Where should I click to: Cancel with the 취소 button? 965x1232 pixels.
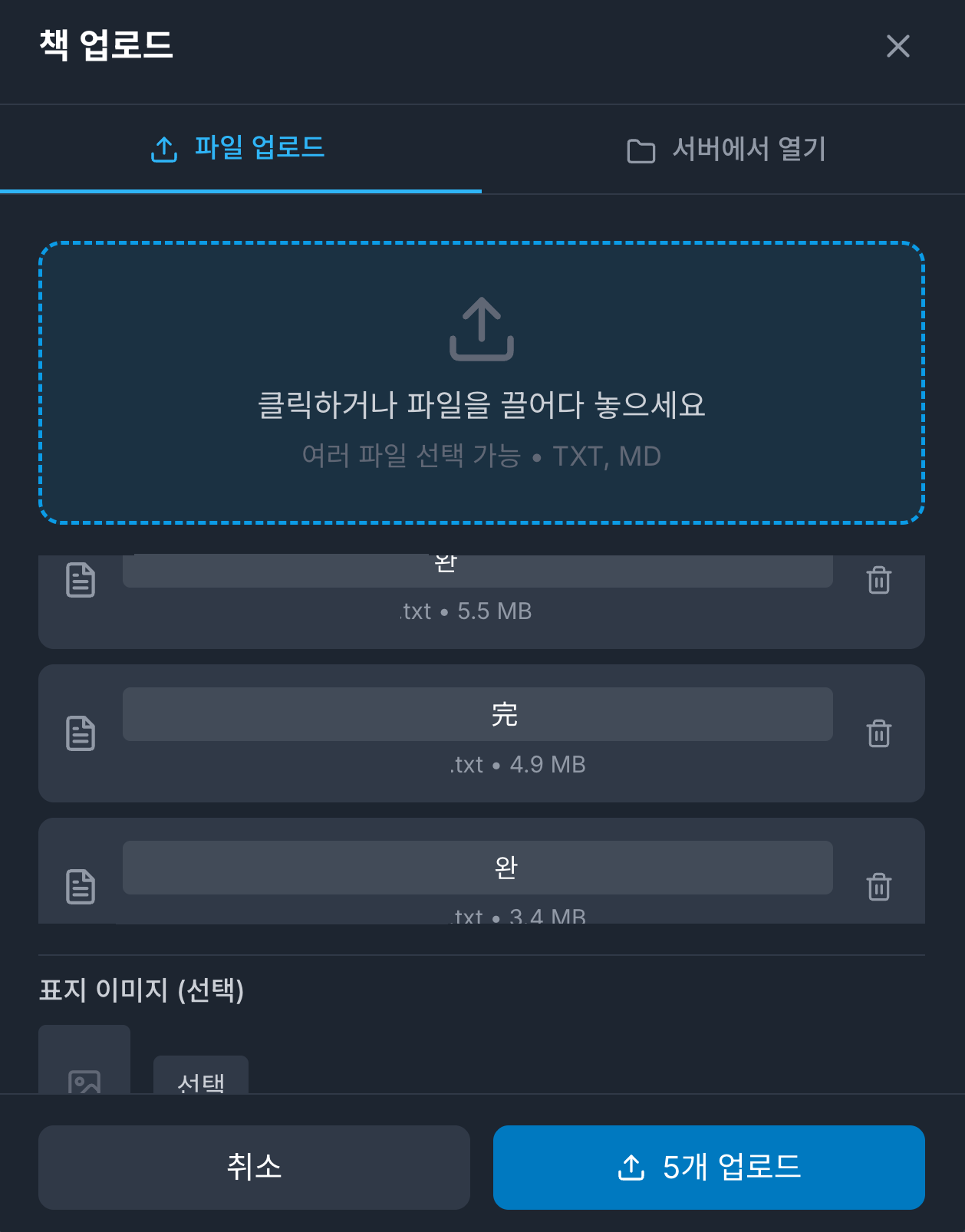pos(254,1167)
